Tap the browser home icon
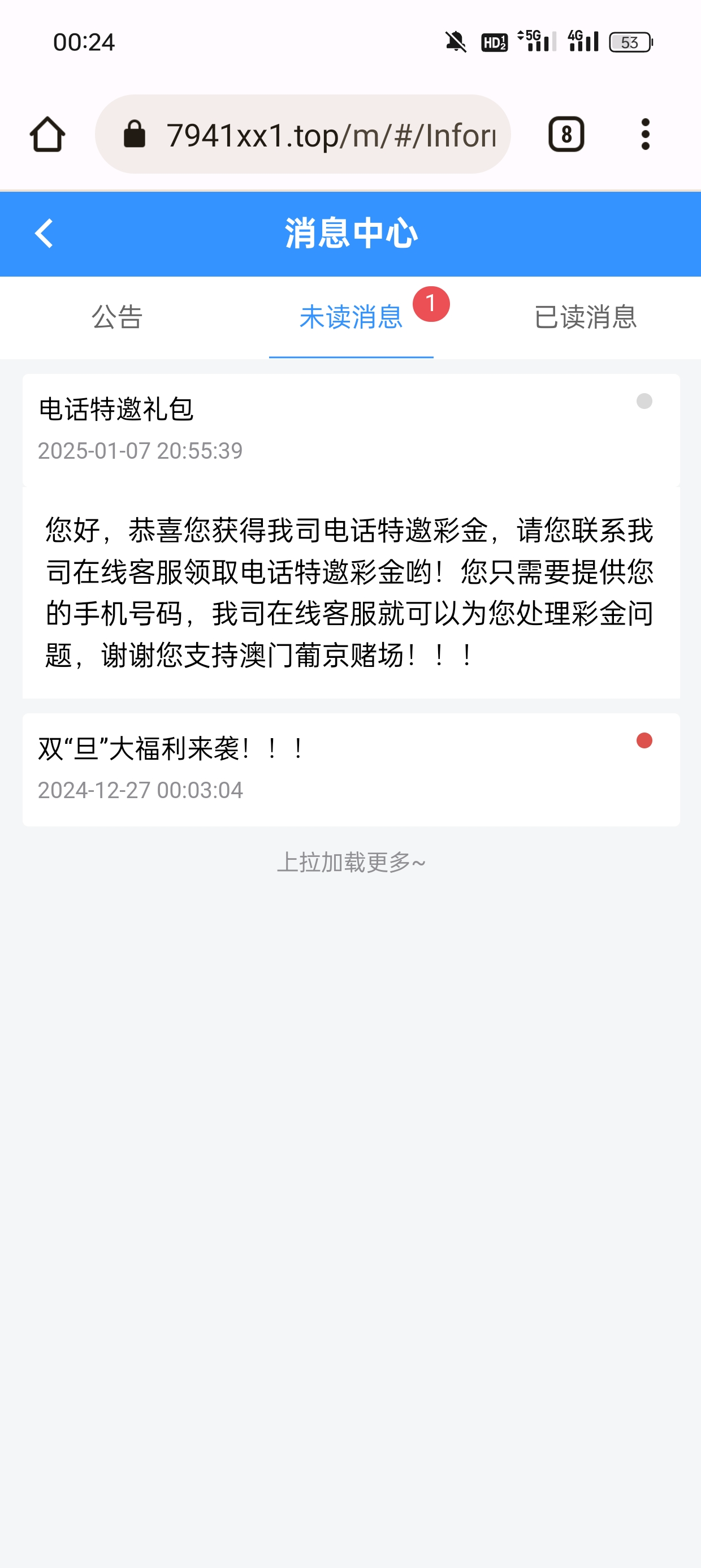 click(47, 135)
